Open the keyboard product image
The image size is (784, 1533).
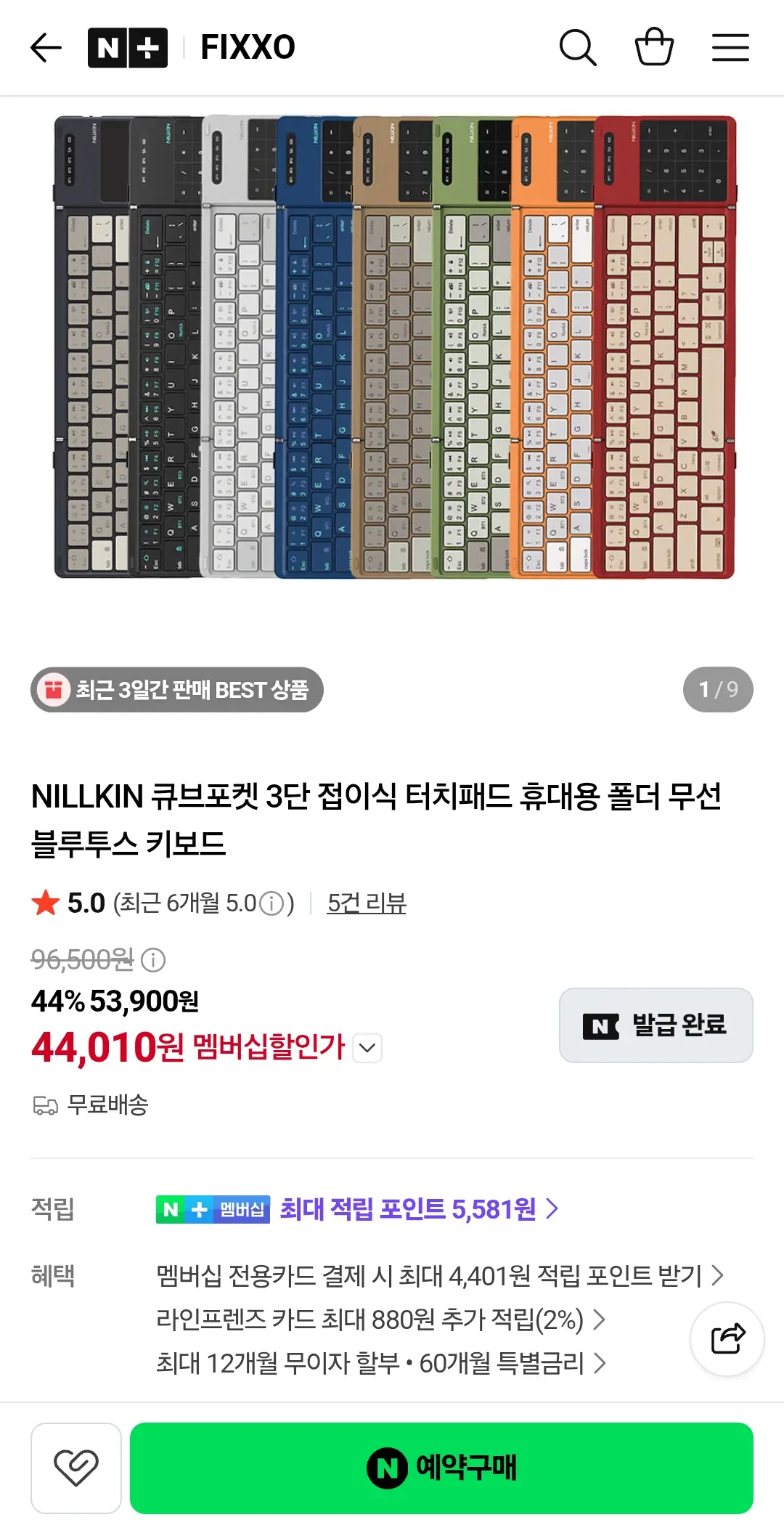(x=395, y=347)
